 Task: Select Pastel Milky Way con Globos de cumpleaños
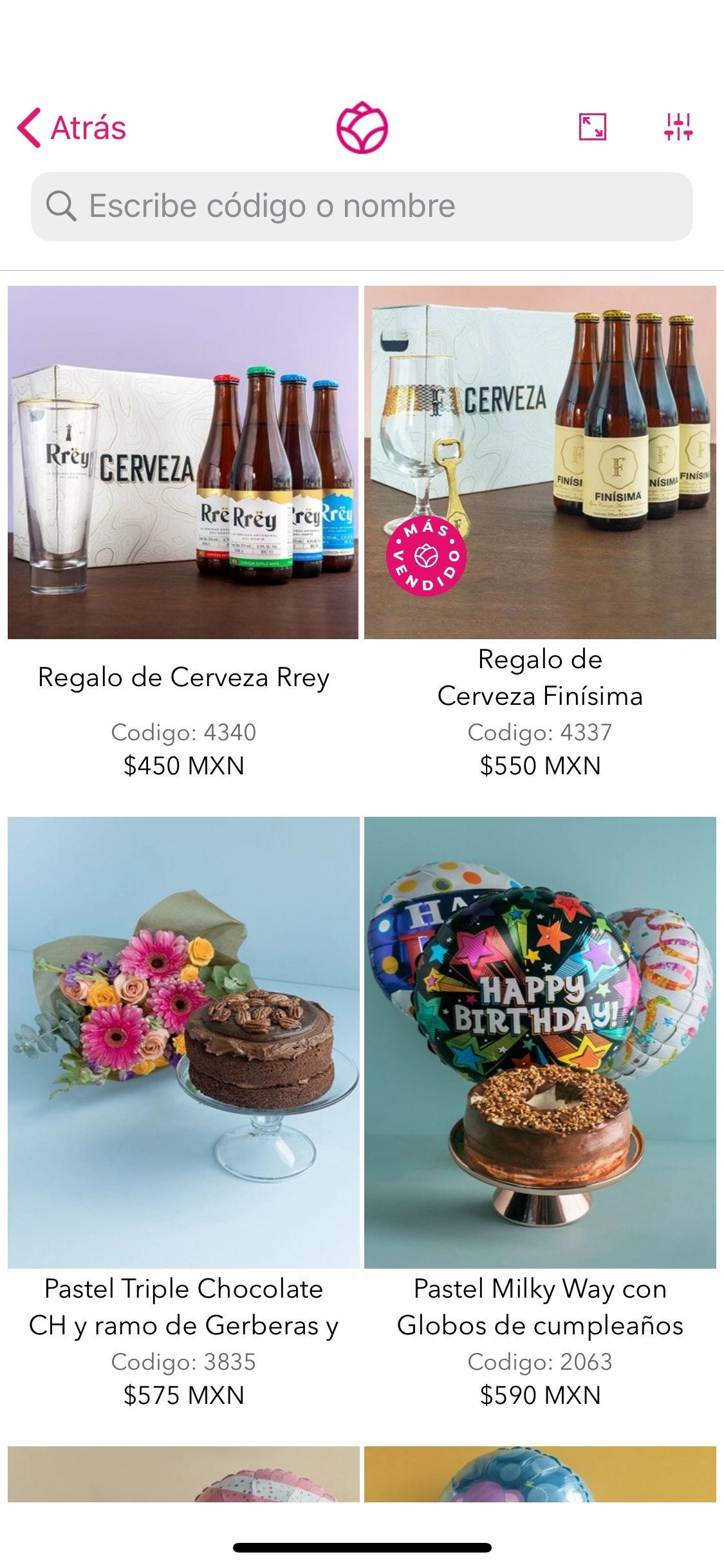[540, 1115]
